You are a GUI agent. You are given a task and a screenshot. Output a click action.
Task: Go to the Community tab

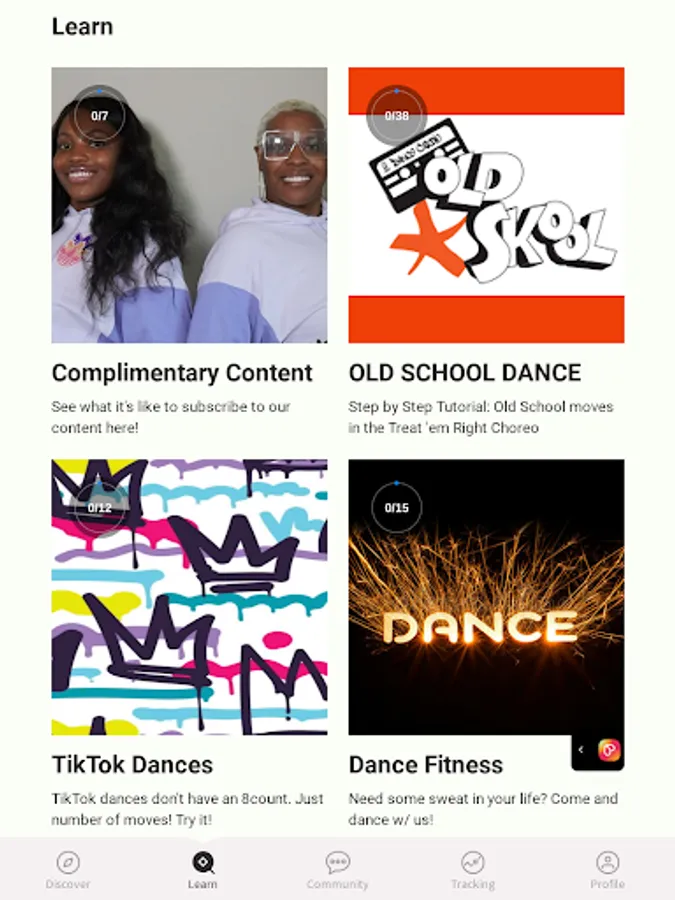pyautogui.click(x=338, y=870)
